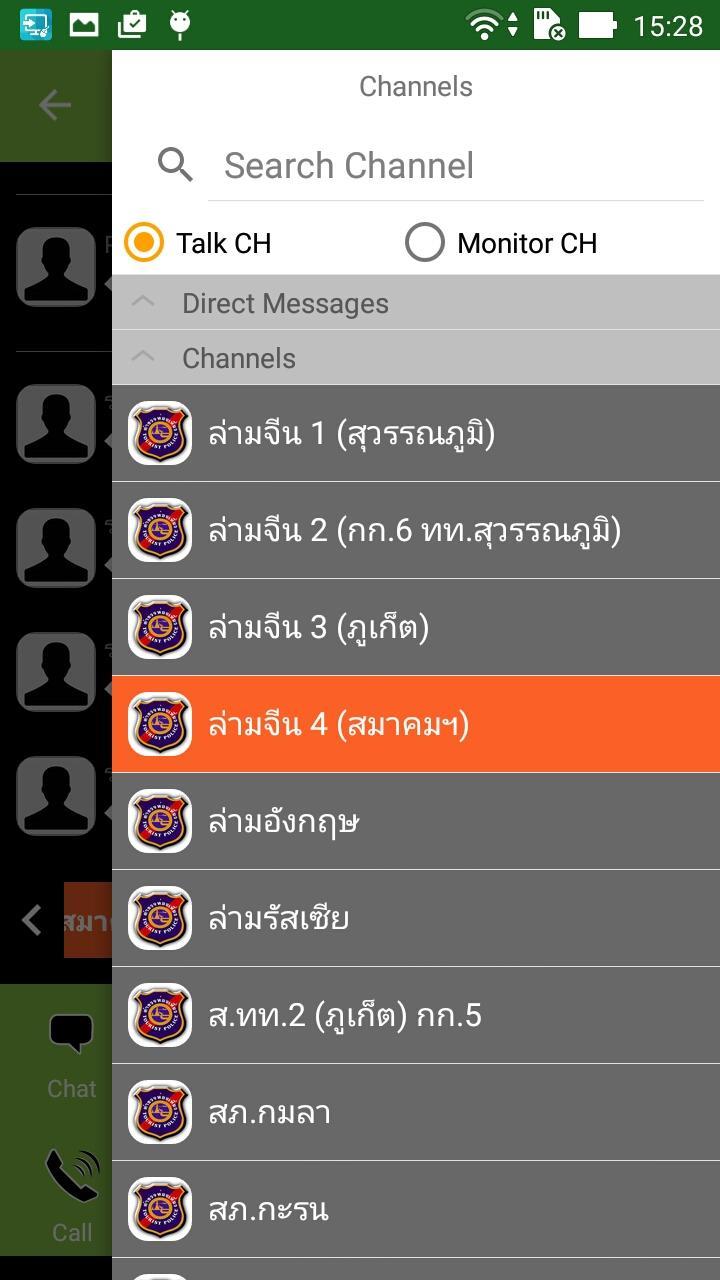
Task: Tap the channel badge next to ล่ามอังกฤษ
Action: (159, 820)
